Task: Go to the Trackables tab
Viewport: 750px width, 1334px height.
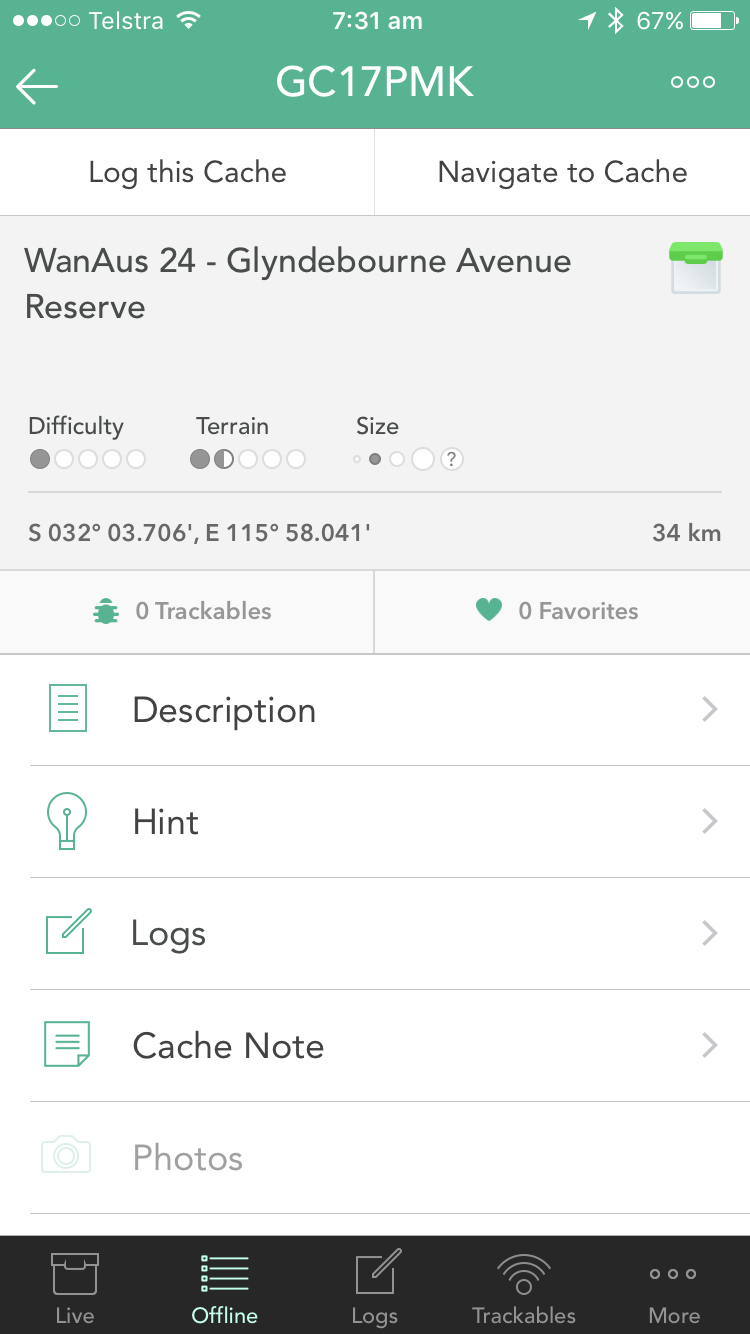Action: (x=524, y=1286)
